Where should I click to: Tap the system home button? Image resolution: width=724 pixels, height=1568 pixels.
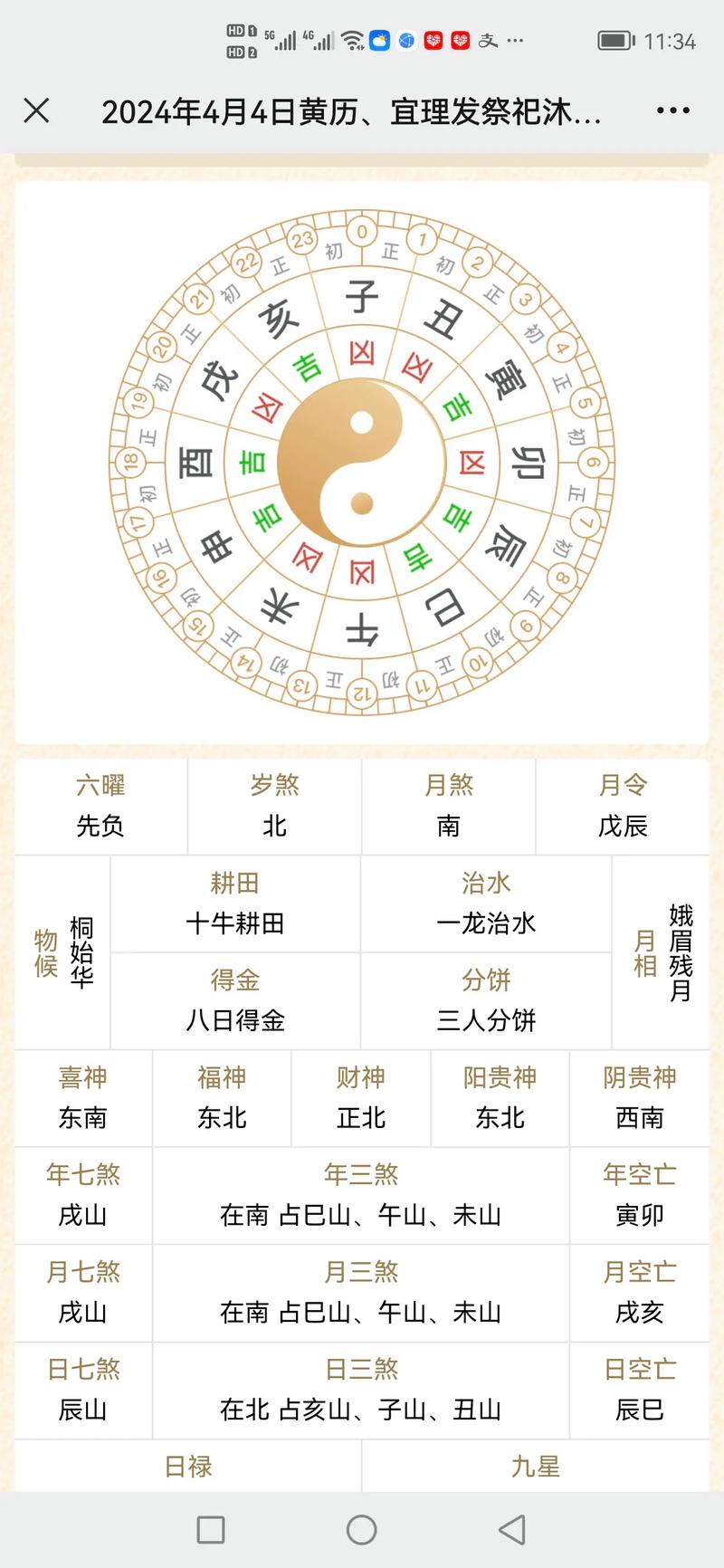(362, 1529)
